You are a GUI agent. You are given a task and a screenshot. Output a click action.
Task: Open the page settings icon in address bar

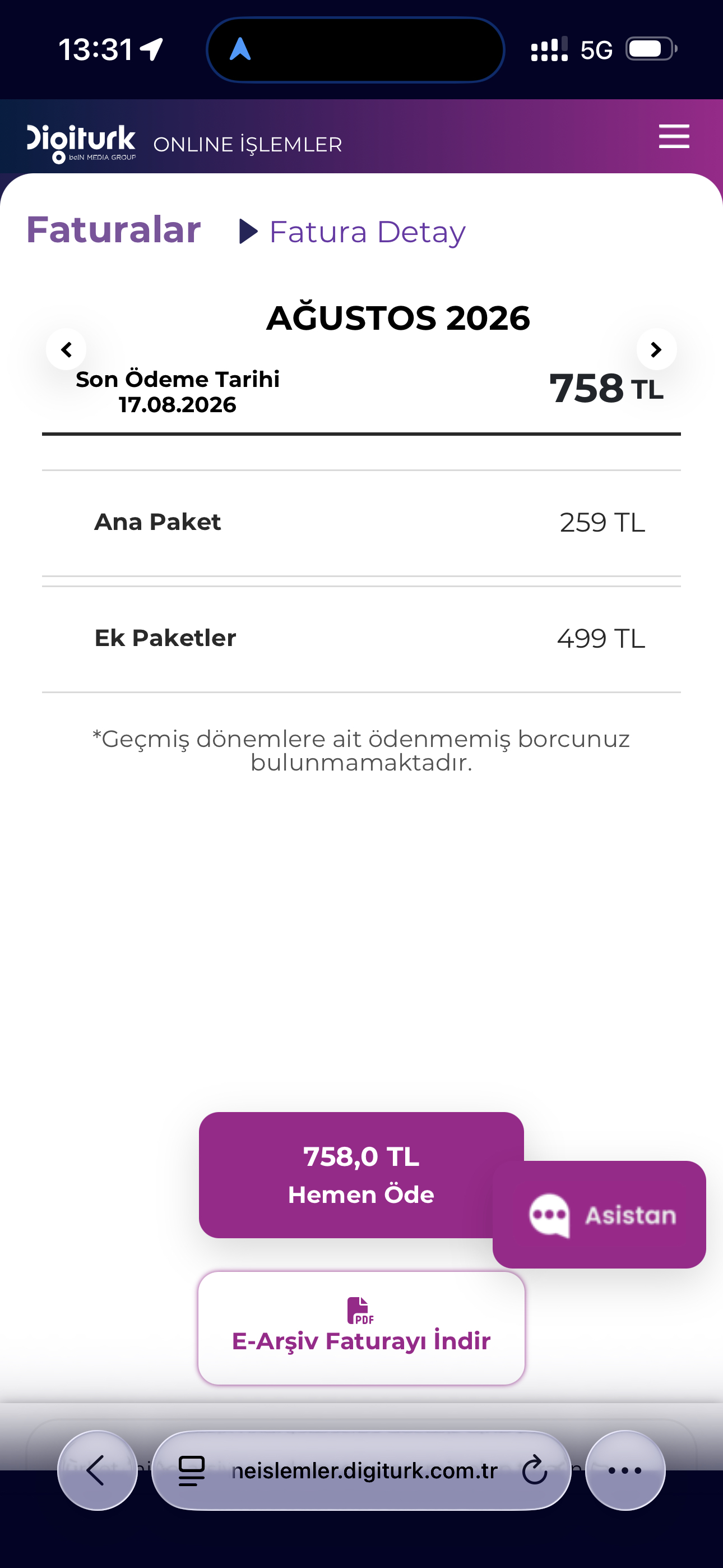pyautogui.click(x=191, y=1470)
